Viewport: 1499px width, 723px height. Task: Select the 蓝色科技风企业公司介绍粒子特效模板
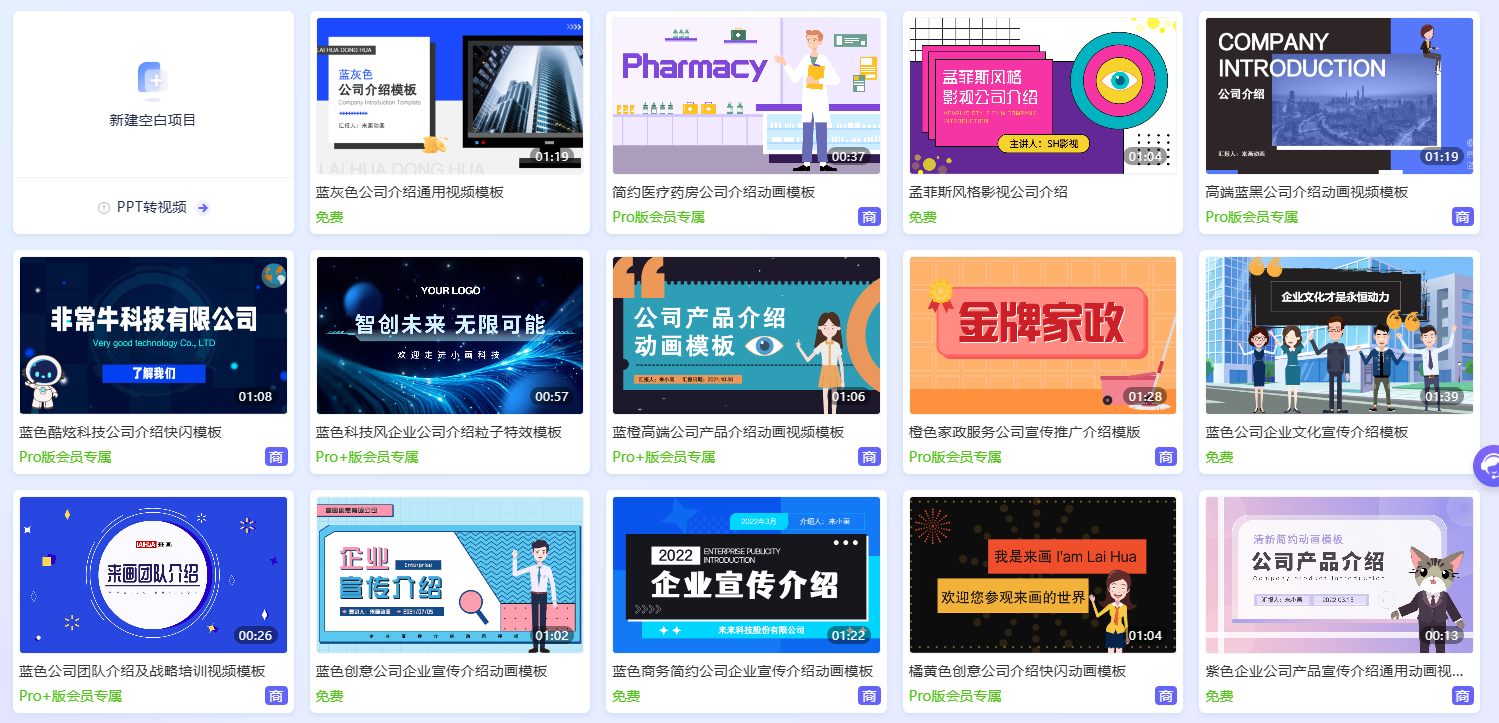point(449,335)
